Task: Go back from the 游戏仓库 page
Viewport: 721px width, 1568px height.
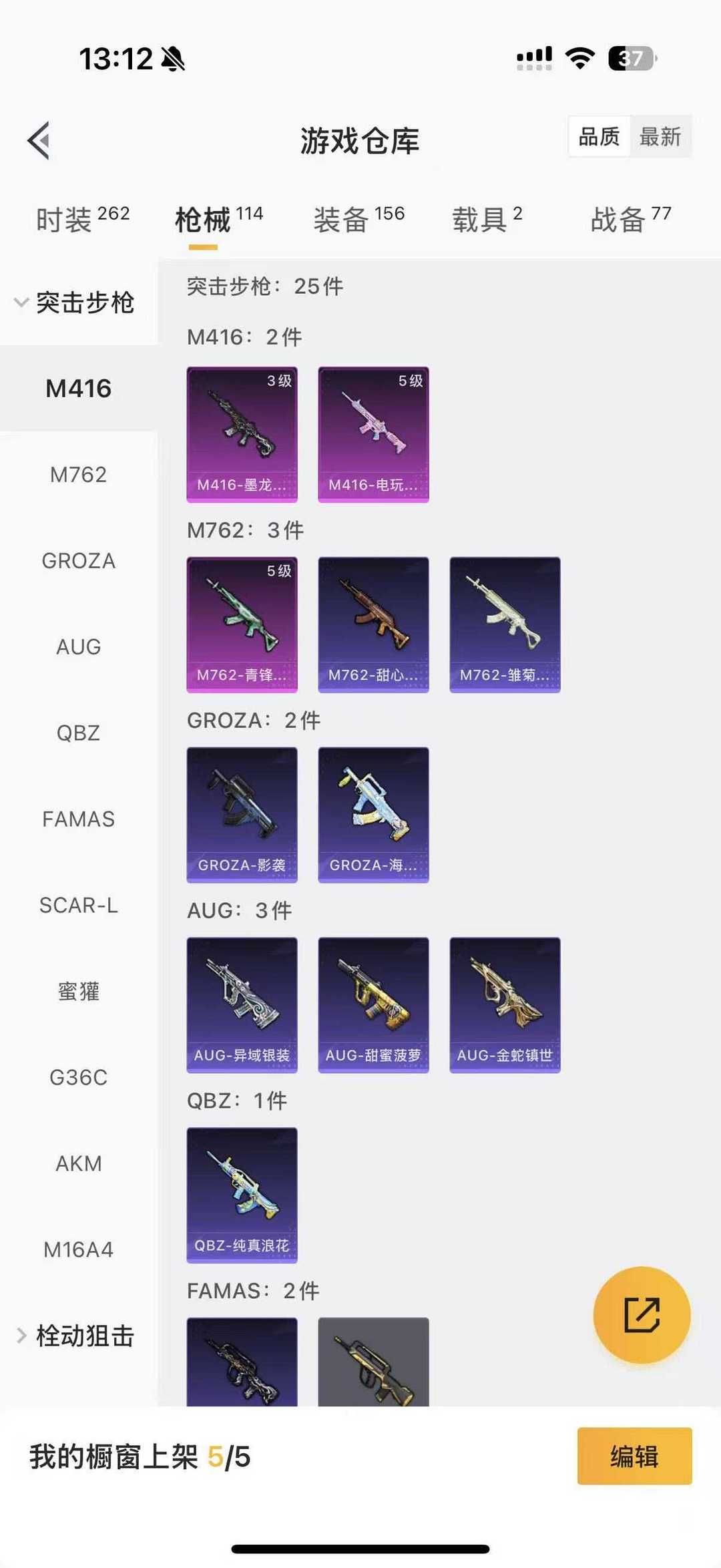Action: coord(39,140)
